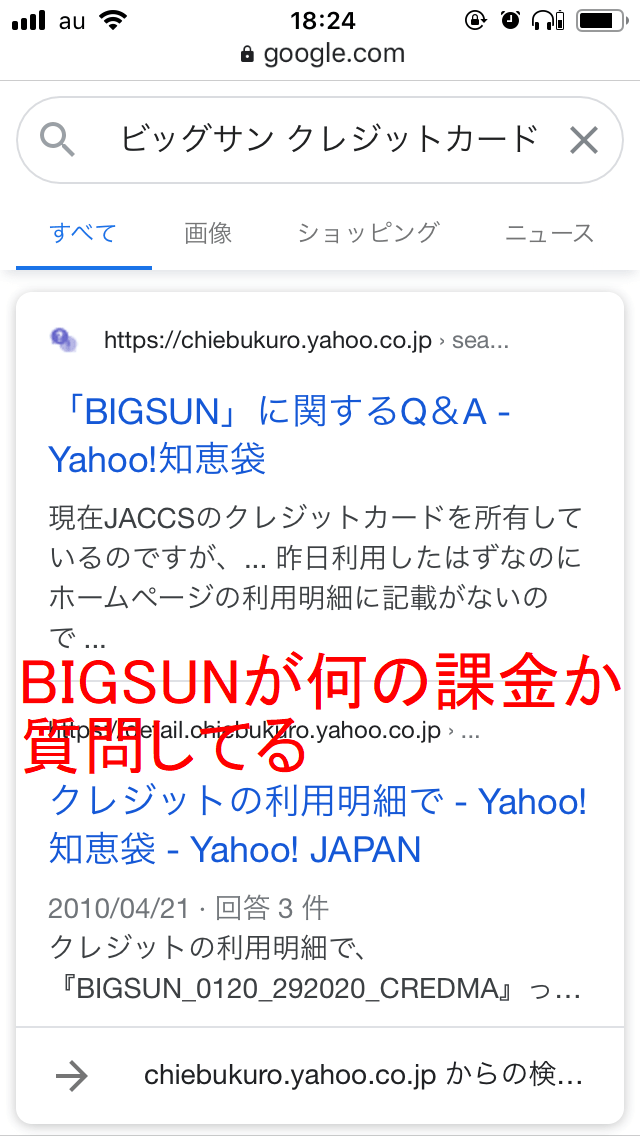The image size is (640, 1136).
Task: Clear the search query with the X
Action: coord(583,141)
